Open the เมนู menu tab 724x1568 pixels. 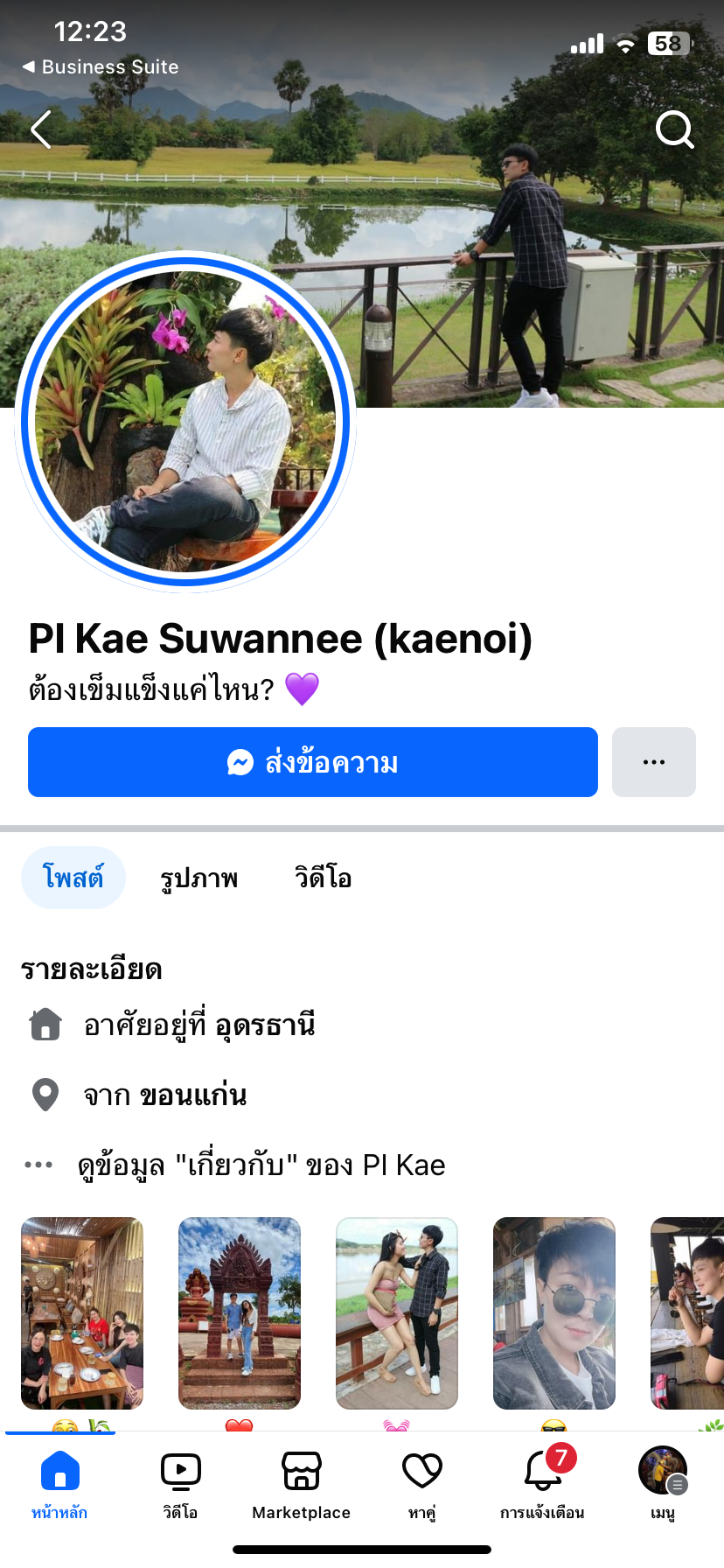click(x=663, y=1485)
